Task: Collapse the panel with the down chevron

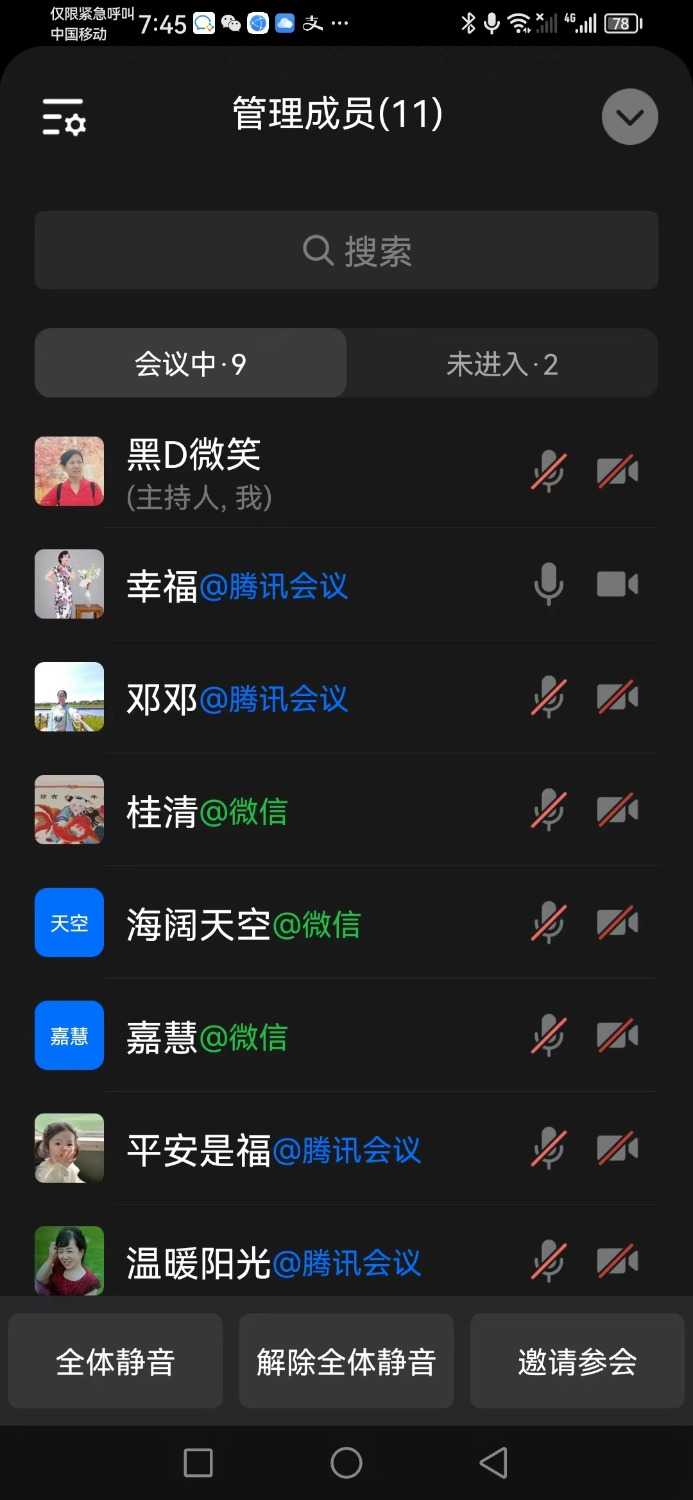Action: [x=630, y=117]
